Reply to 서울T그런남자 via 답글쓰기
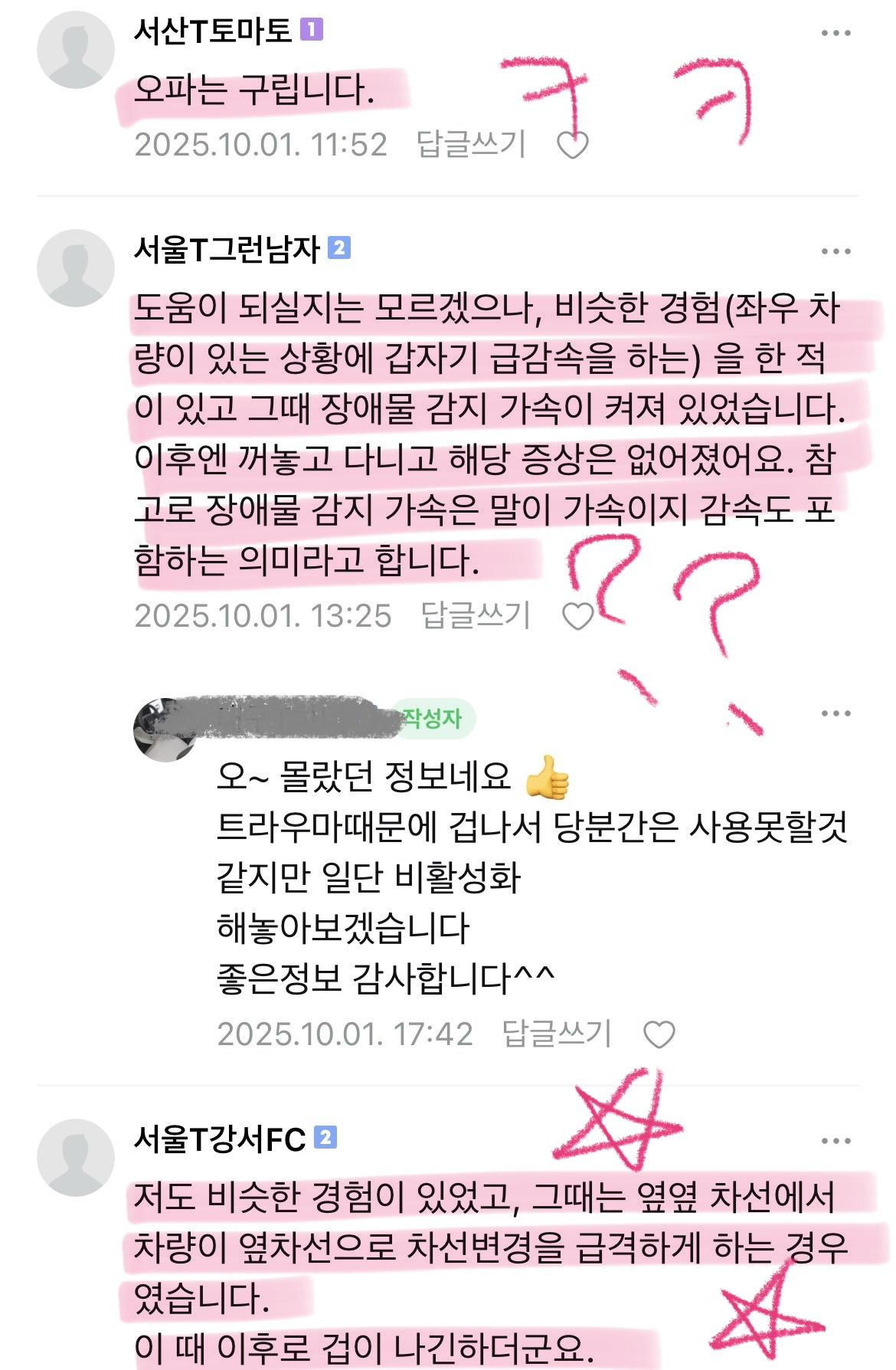 click(476, 615)
